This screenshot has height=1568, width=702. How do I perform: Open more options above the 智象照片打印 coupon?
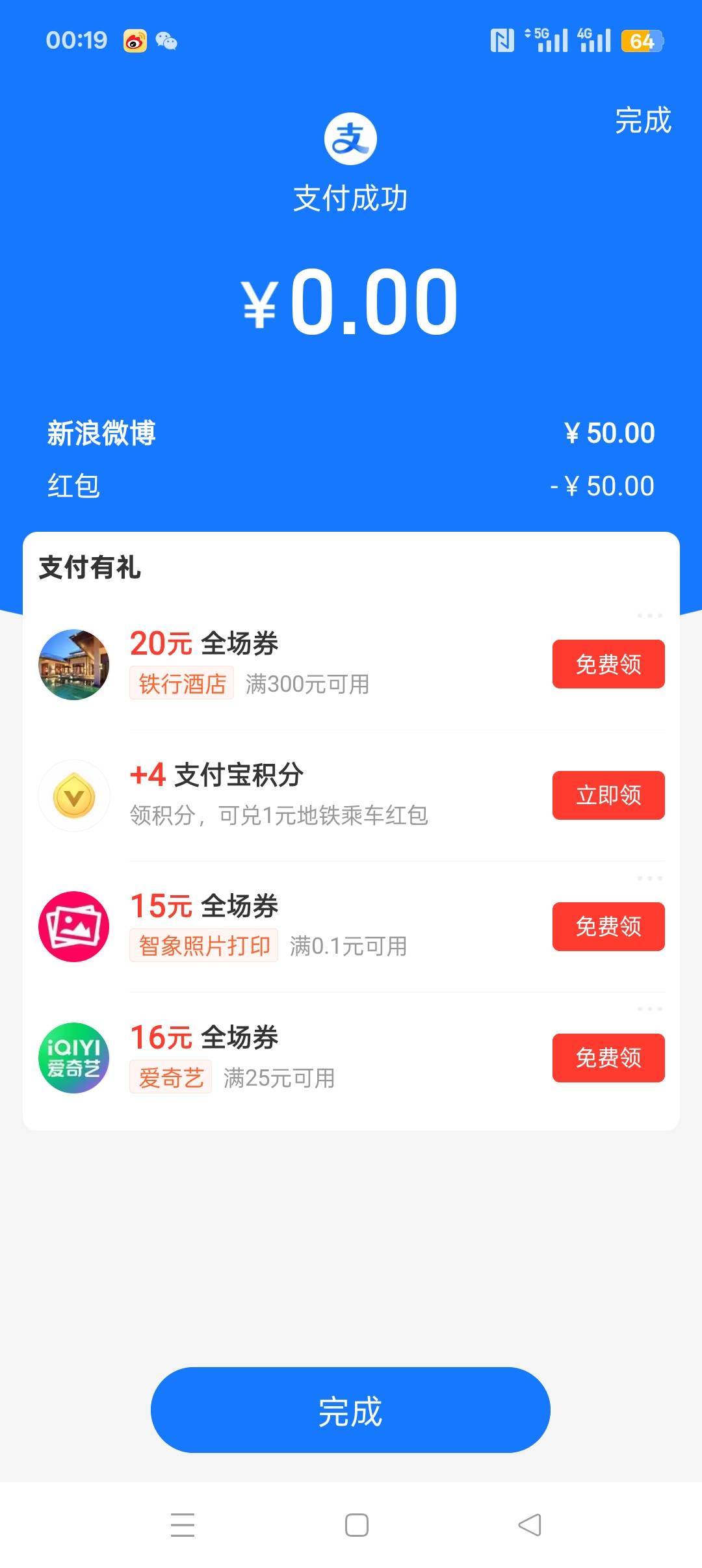coord(649,878)
